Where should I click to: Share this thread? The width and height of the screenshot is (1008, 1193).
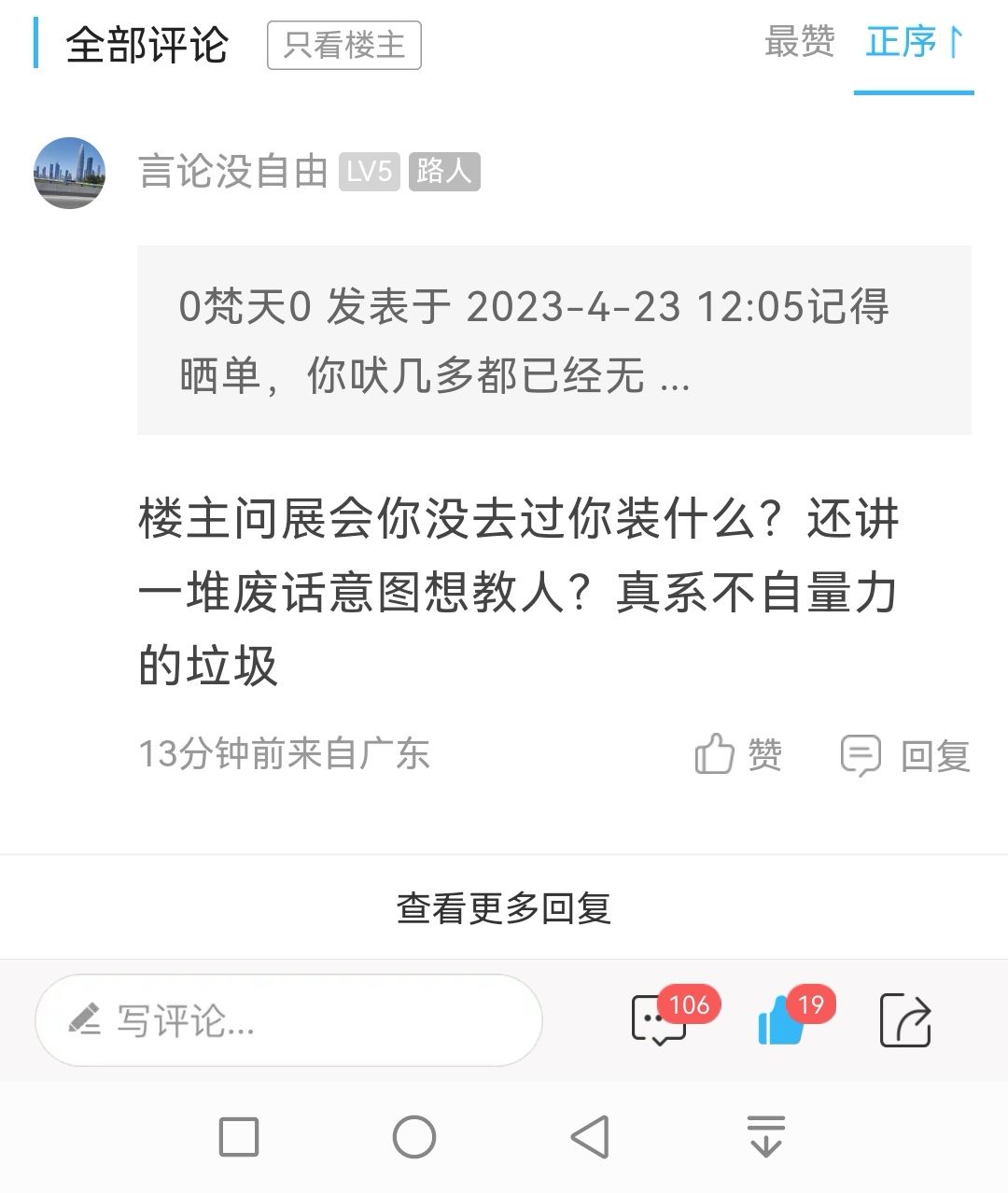point(905,1020)
